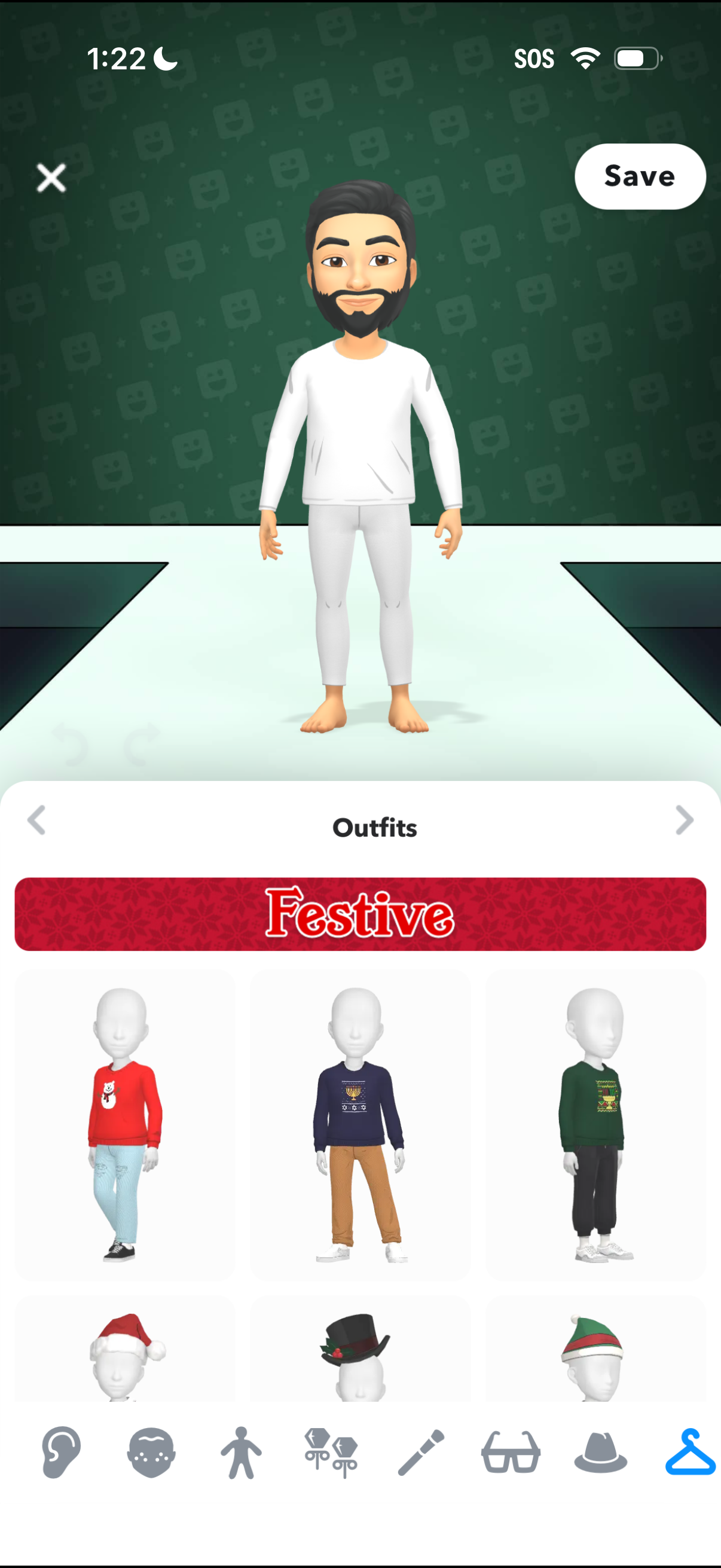
Task: Close the avatar editor
Action: (x=51, y=178)
